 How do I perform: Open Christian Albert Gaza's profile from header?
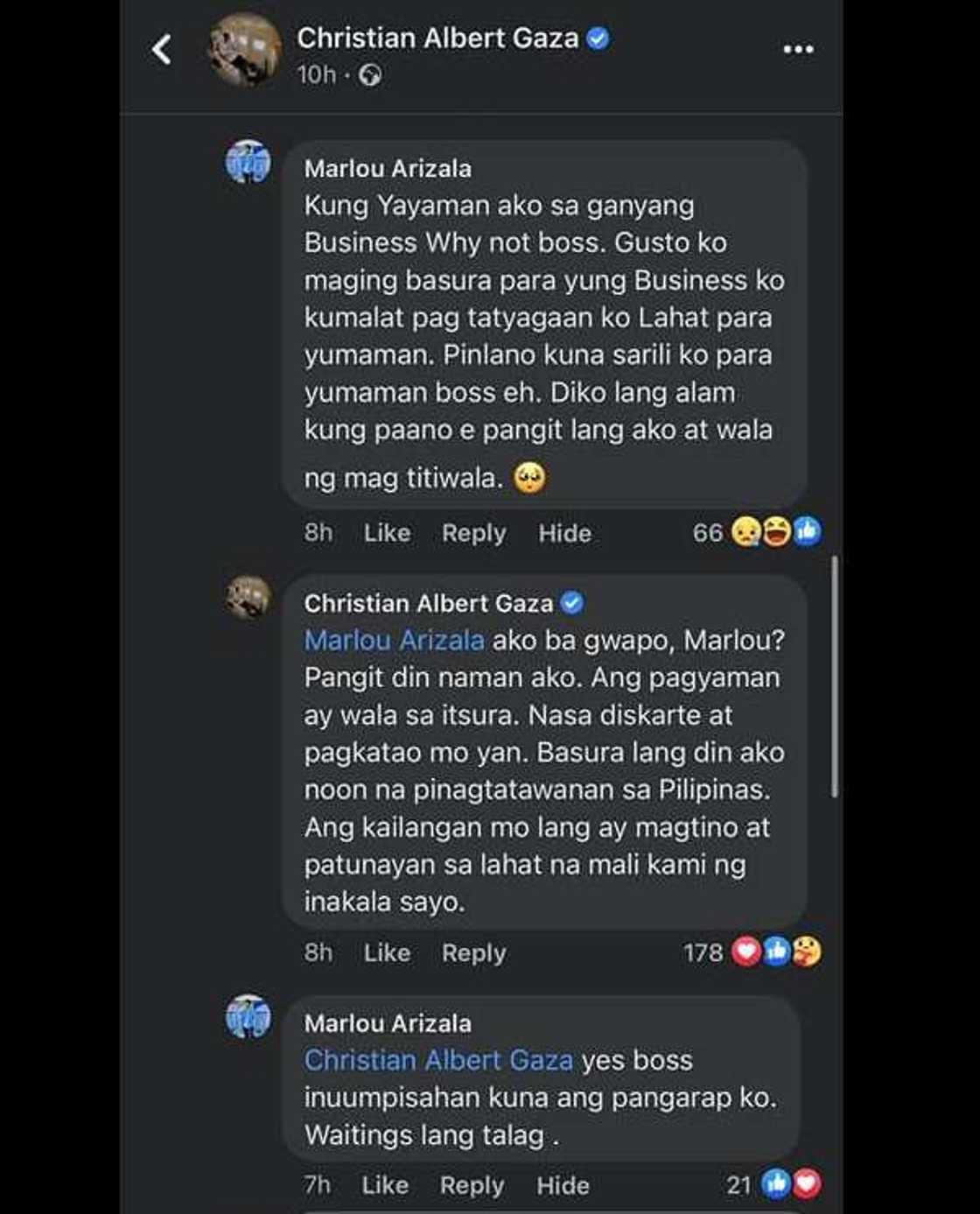click(437, 39)
